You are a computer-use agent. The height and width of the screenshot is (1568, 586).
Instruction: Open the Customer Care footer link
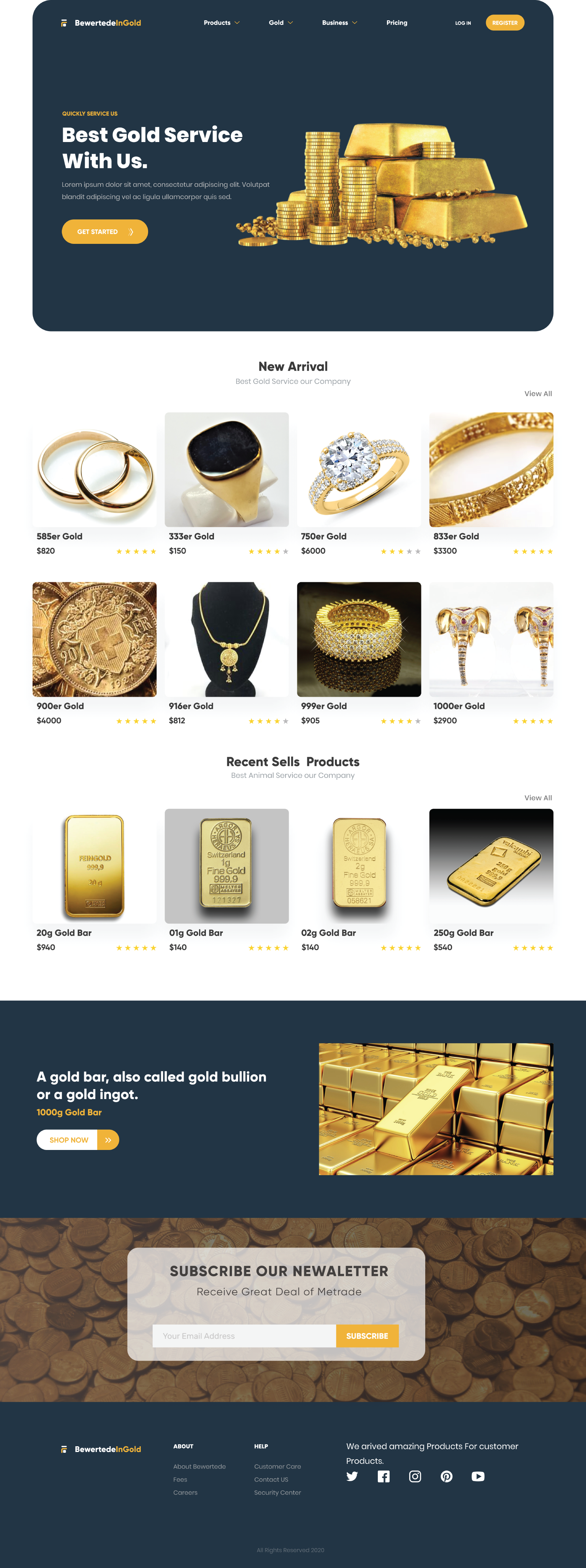coord(277,1466)
